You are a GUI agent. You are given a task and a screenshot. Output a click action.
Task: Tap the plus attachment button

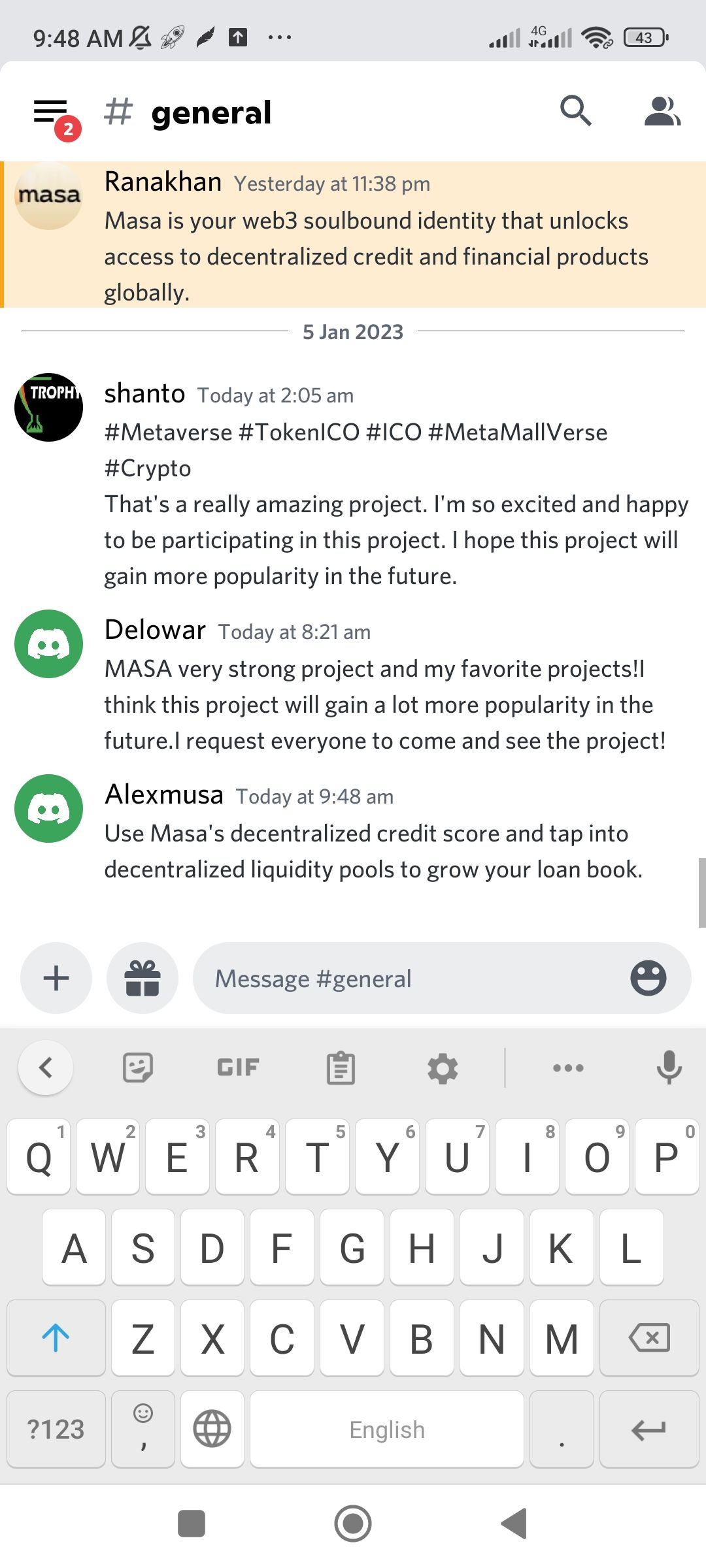click(x=56, y=978)
